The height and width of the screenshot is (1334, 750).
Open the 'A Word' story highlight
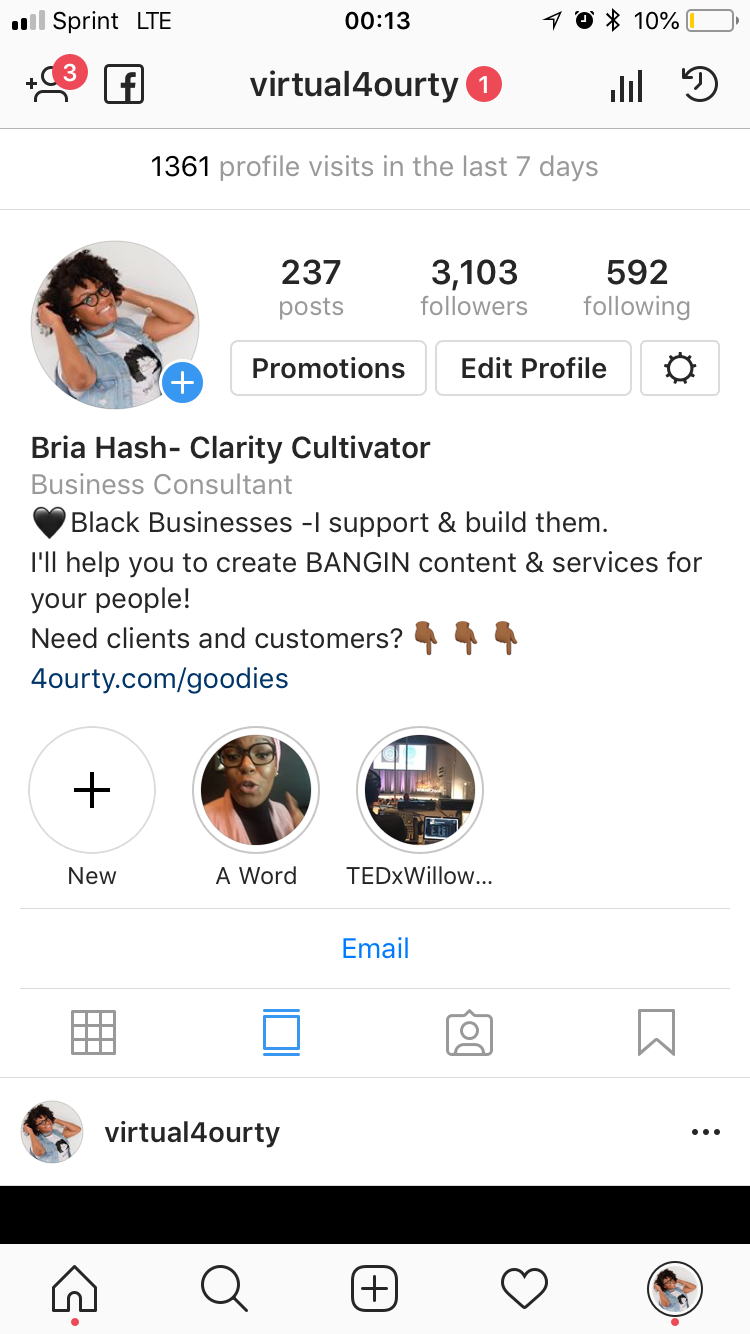pyautogui.click(x=256, y=790)
